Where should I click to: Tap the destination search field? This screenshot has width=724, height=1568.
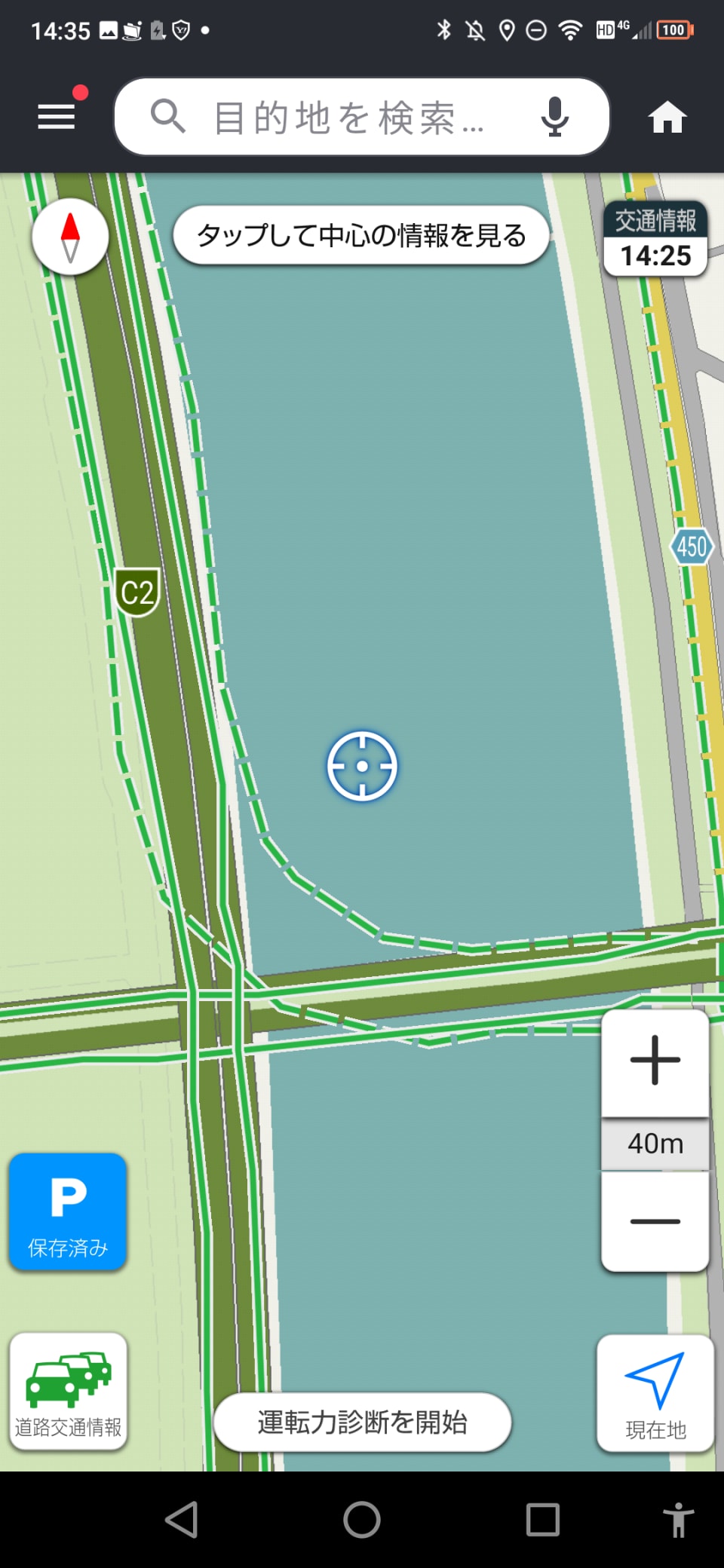(x=339, y=118)
